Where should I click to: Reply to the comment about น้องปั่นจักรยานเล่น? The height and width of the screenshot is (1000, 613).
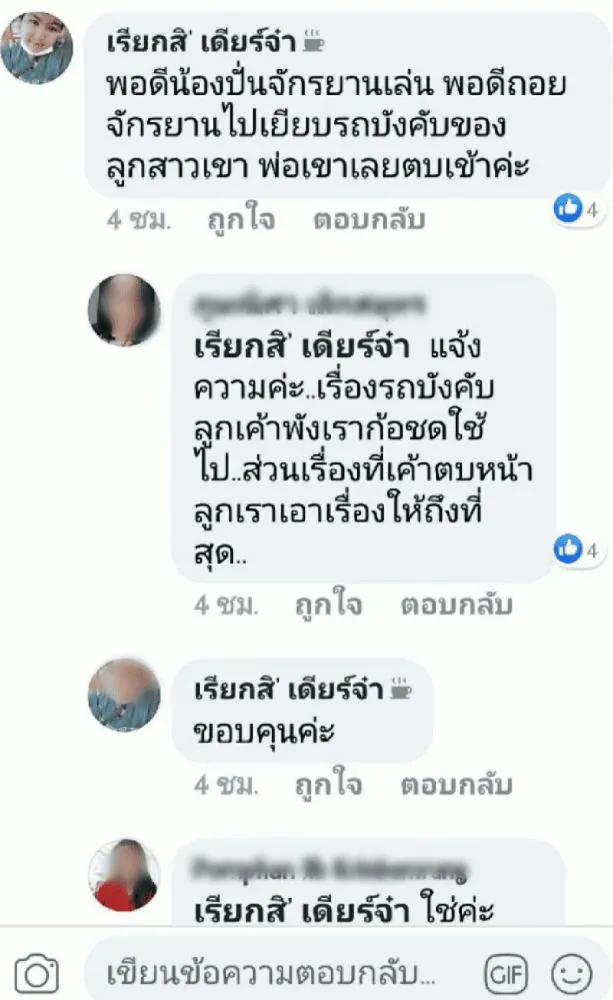pos(369,219)
